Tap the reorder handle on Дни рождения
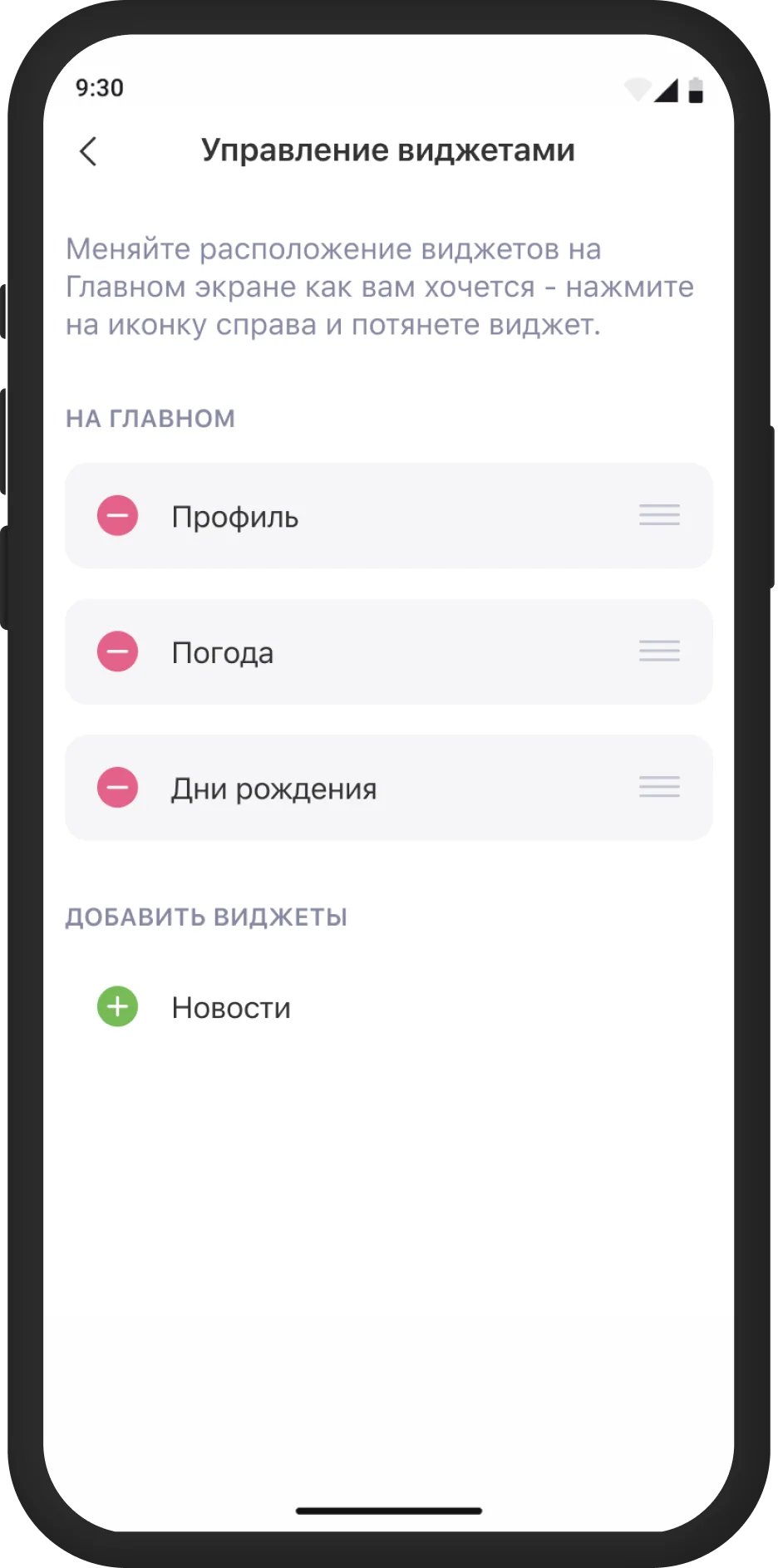 (659, 787)
